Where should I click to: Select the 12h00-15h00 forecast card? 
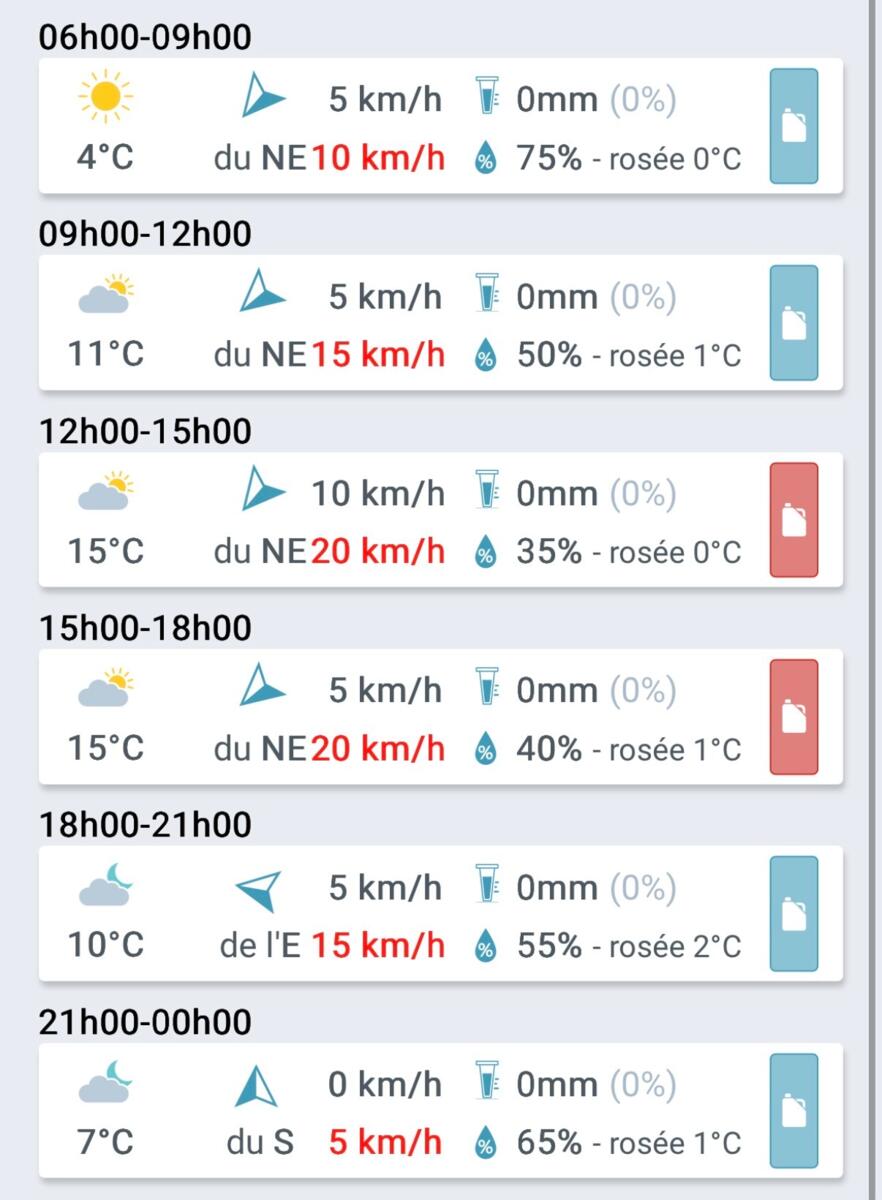click(400, 520)
